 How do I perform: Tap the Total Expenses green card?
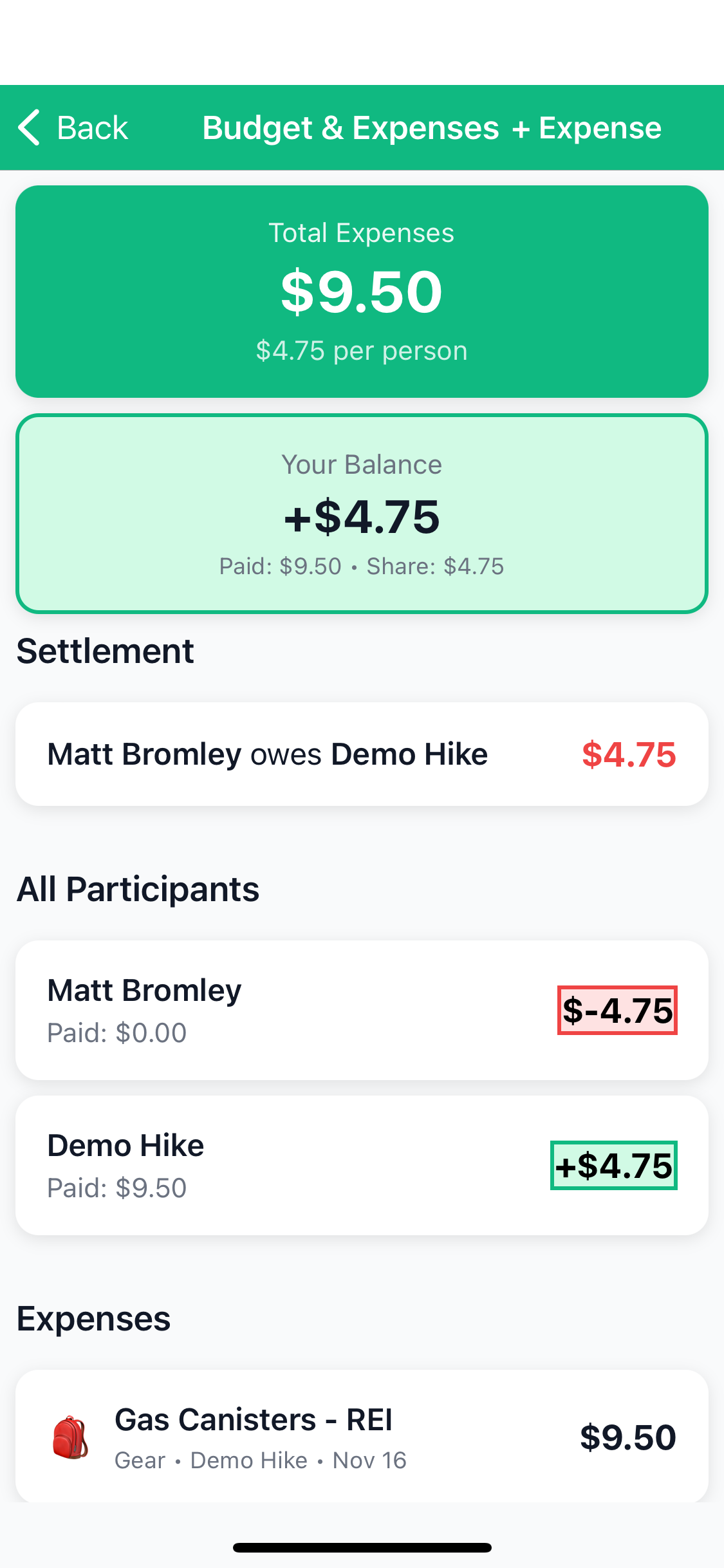[362, 291]
